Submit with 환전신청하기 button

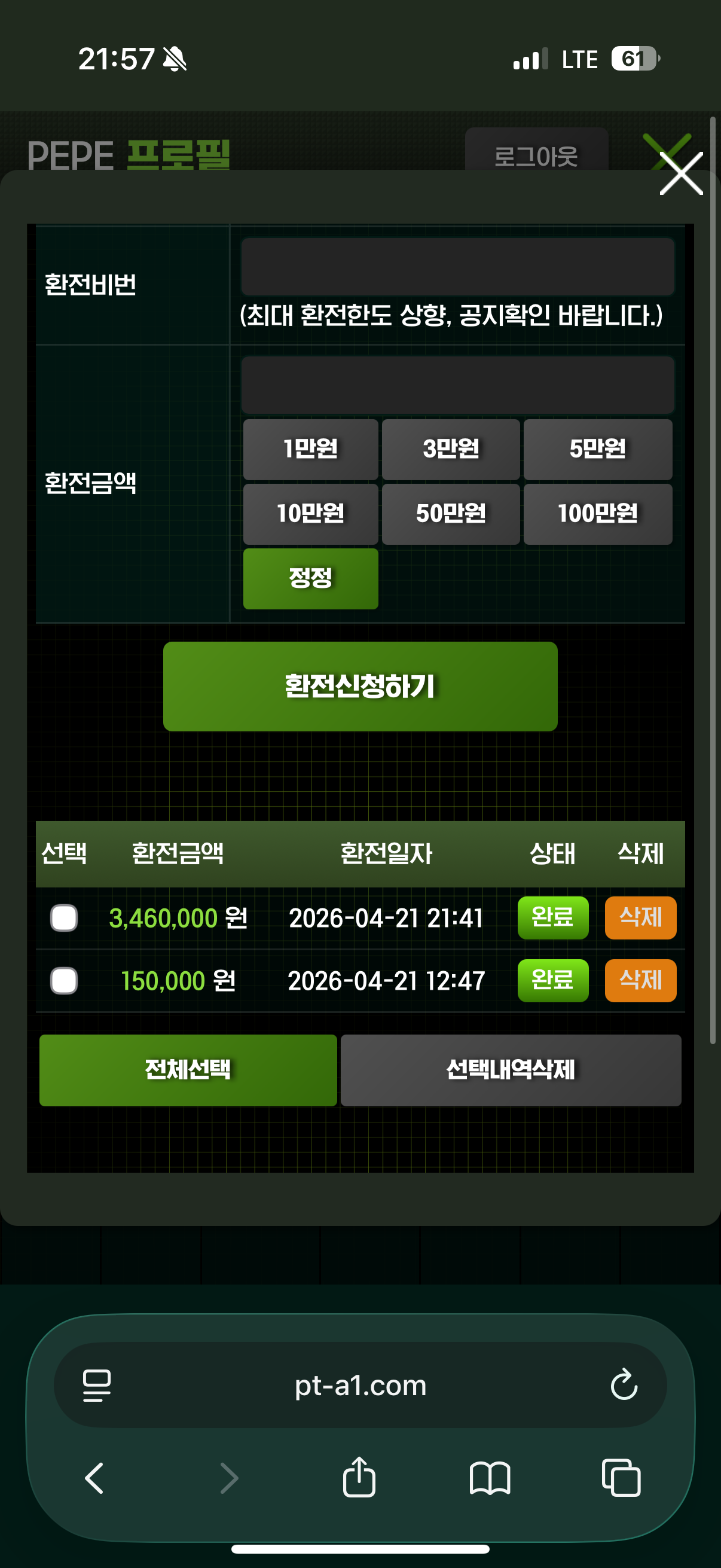tap(360, 686)
